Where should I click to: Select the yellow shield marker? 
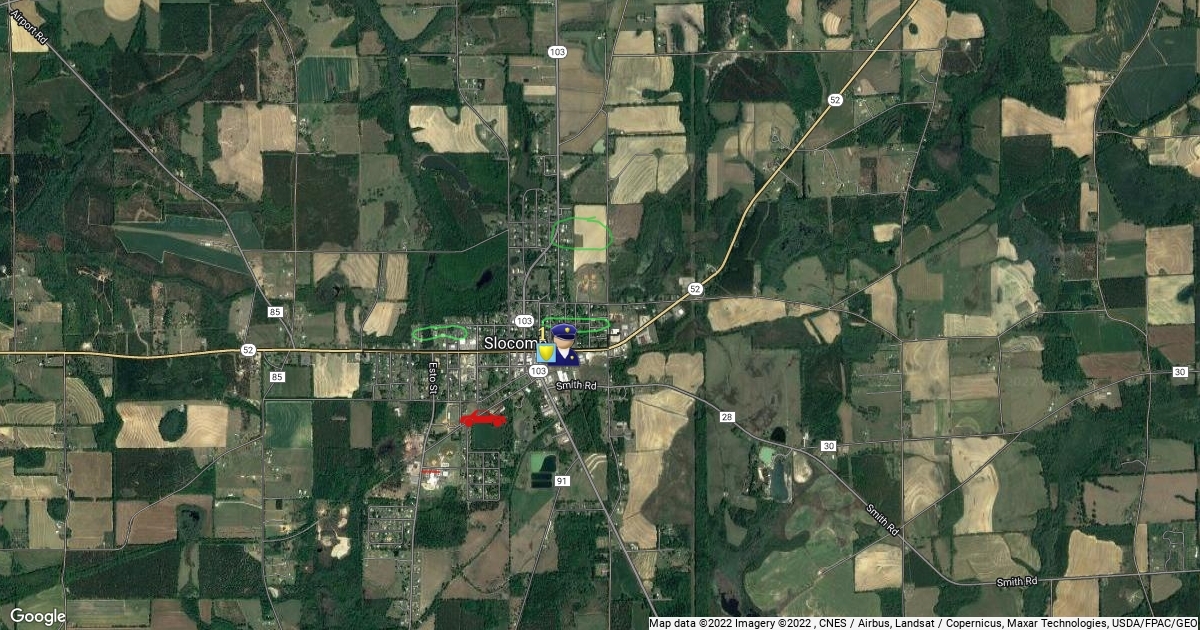click(547, 353)
